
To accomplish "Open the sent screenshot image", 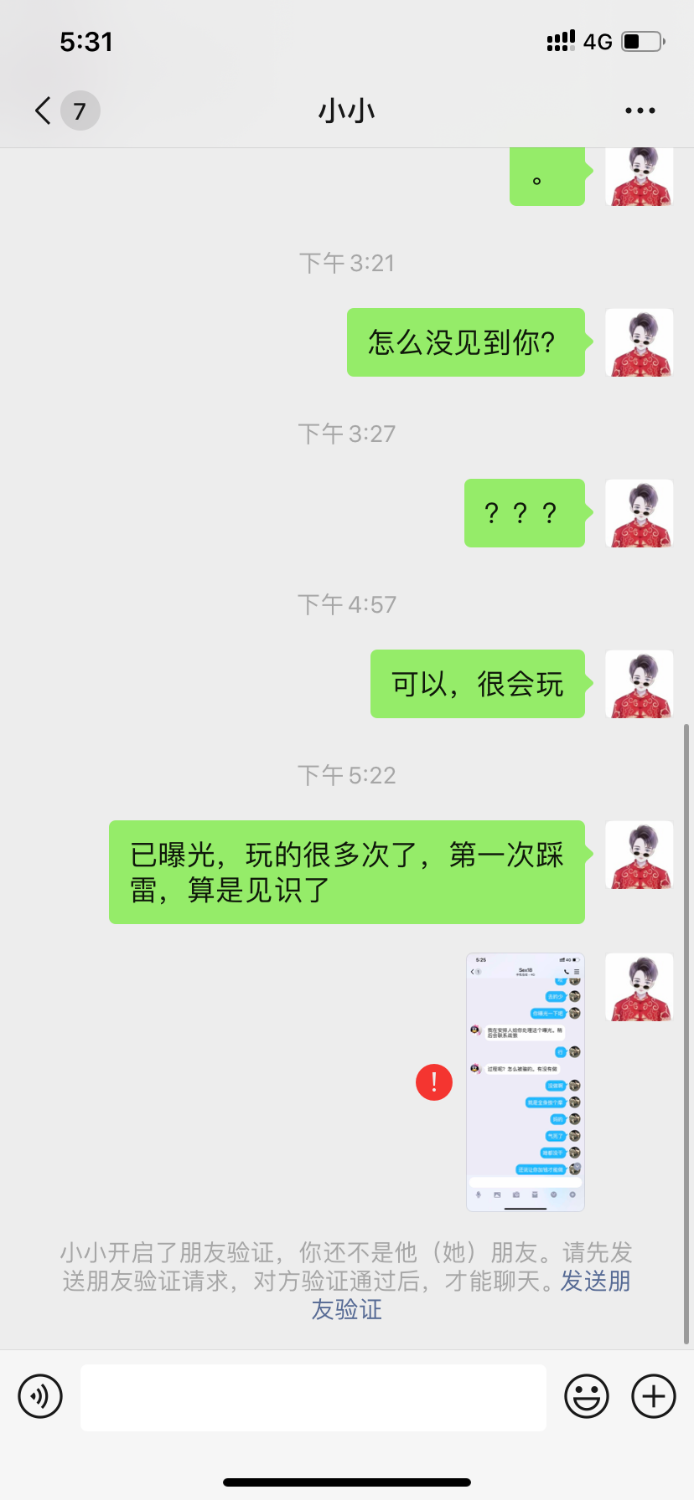I will (525, 1082).
